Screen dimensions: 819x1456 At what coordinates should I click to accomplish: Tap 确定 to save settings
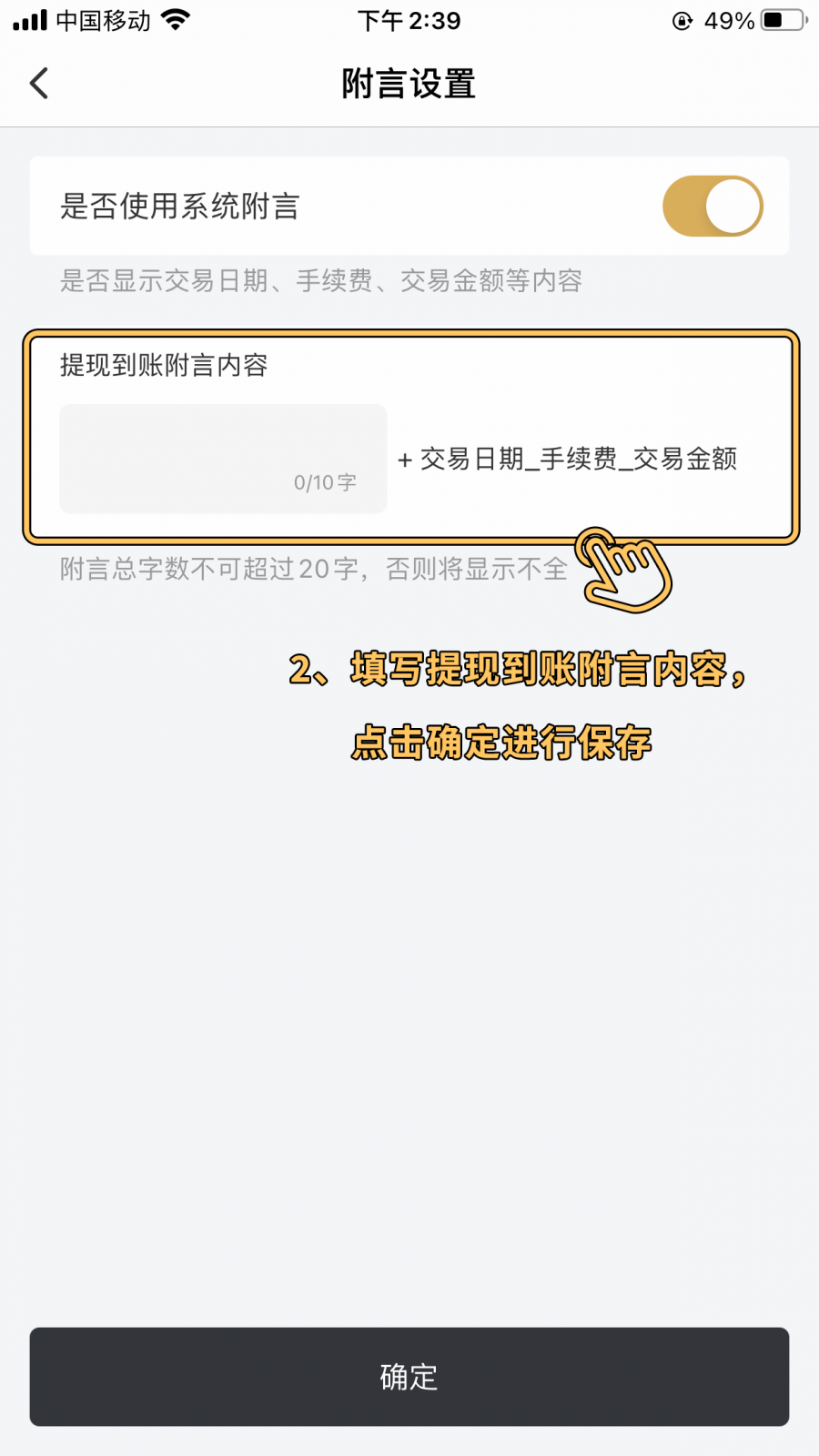(409, 1376)
